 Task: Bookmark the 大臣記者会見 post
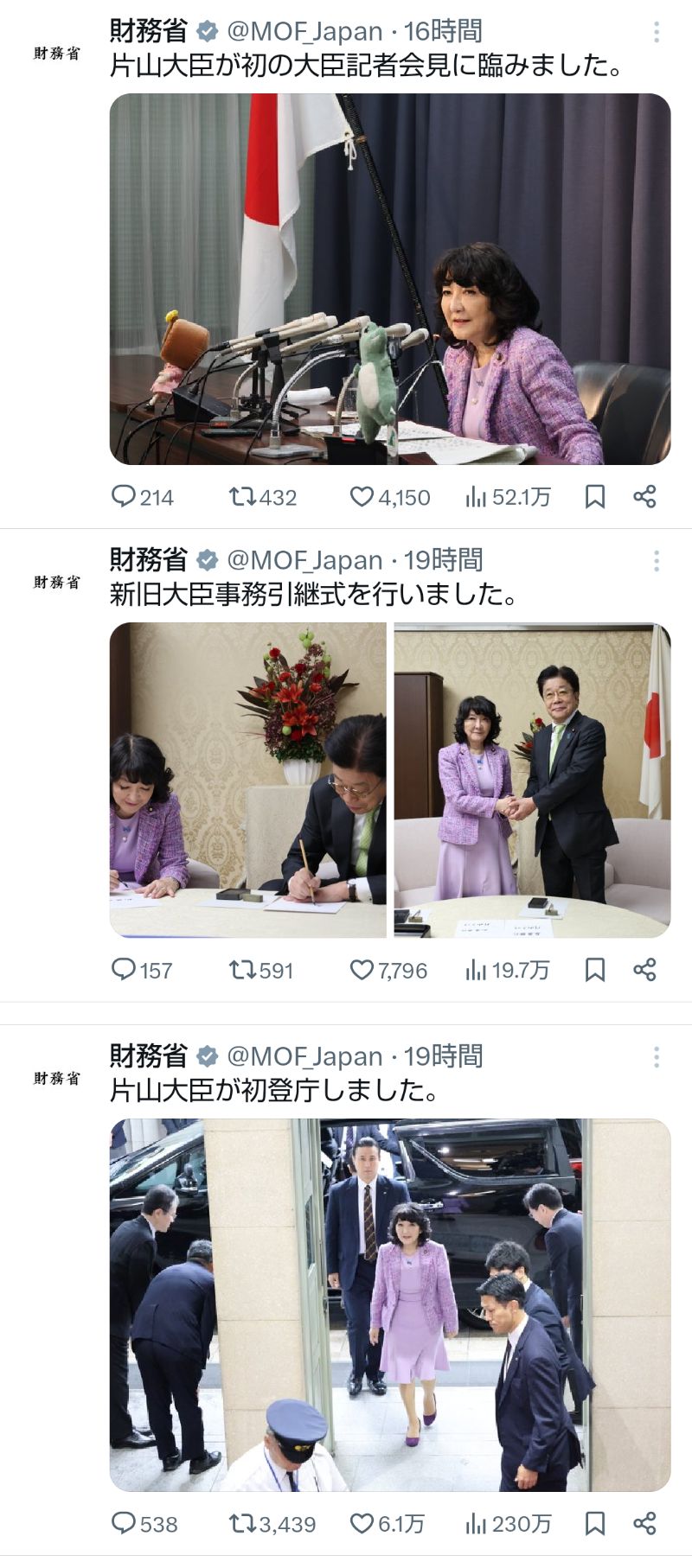tap(595, 496)
